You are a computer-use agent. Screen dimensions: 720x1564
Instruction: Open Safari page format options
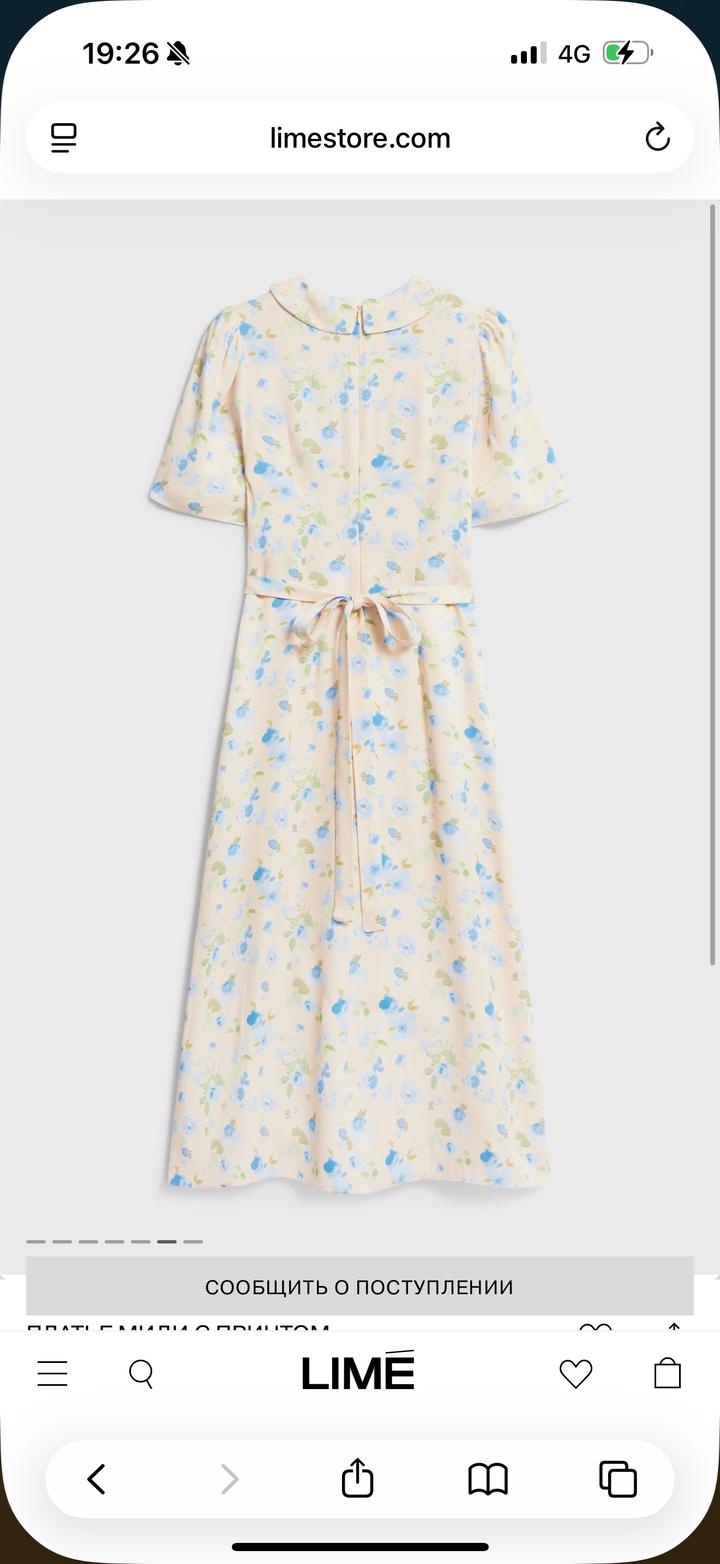coord(64,138)
